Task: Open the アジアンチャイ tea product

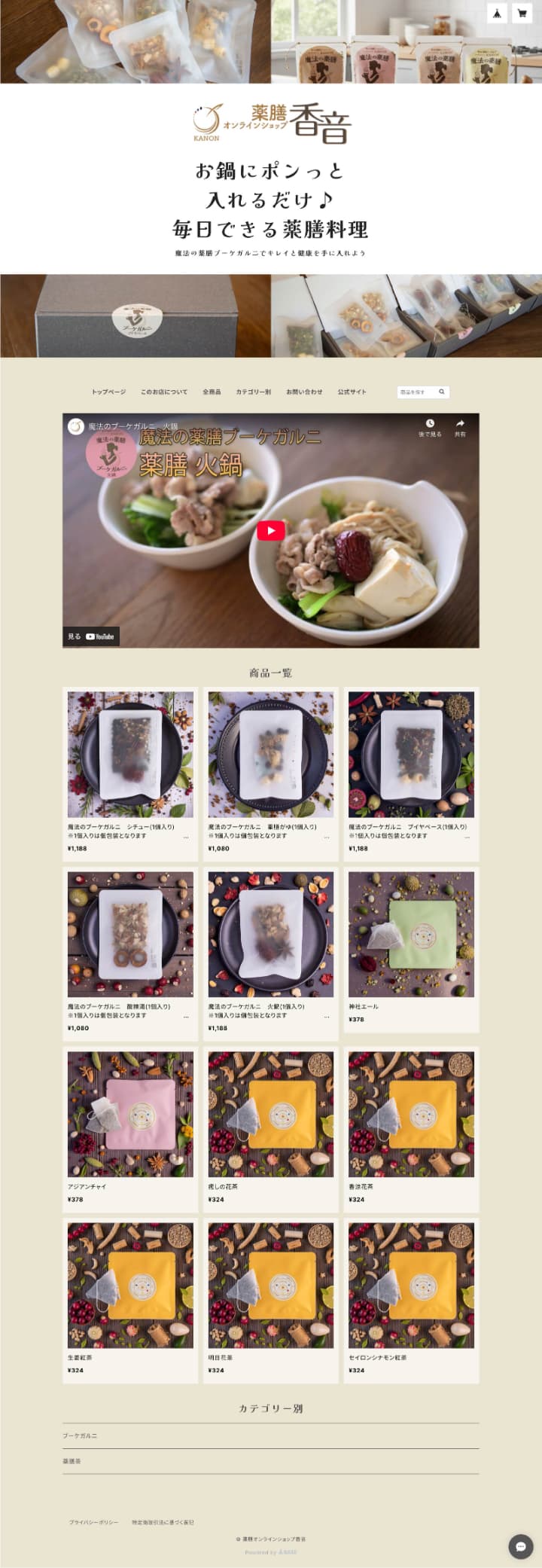Action: tap(130, 1115)
